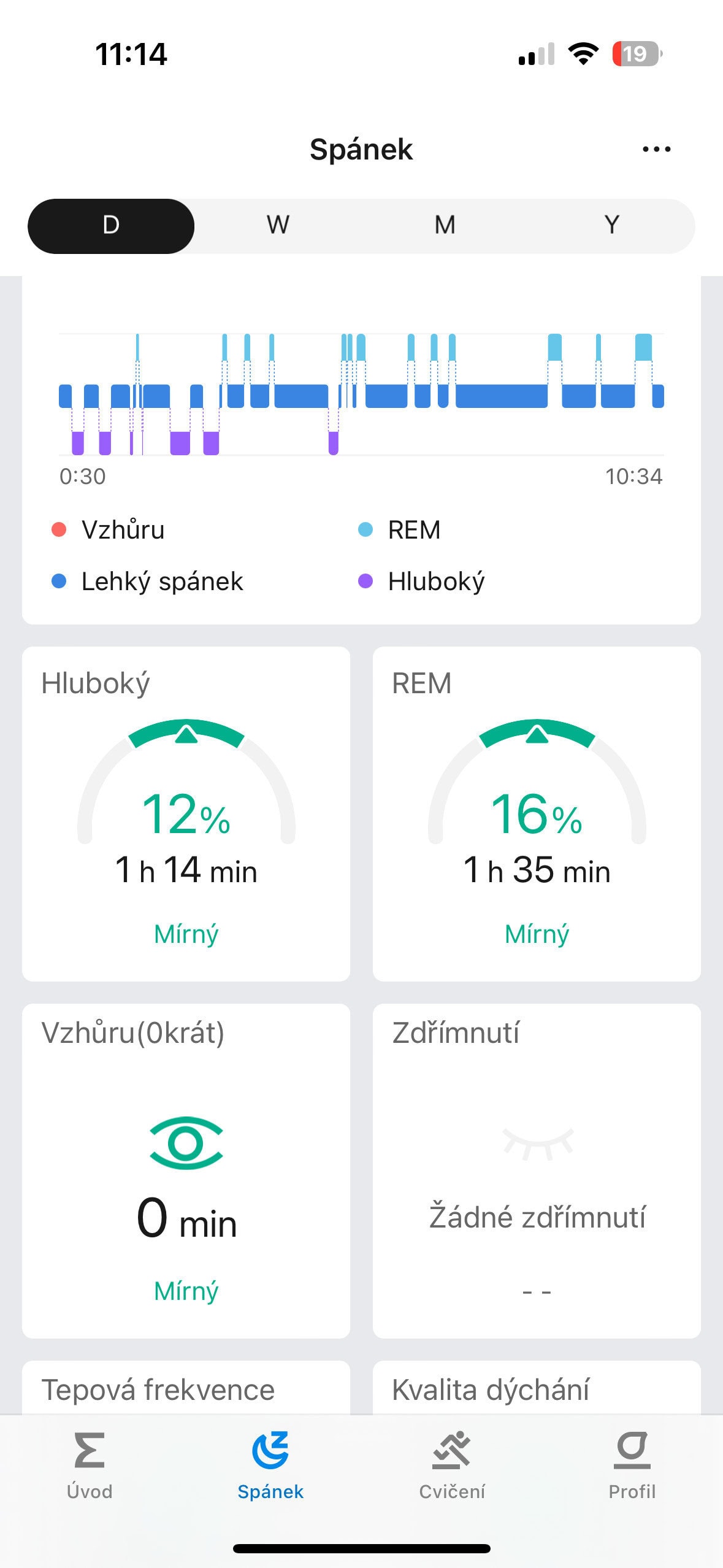Go to the Úvod tab
The height and width of the screenshot is (1568, 723).
[x=90, y=1465]
